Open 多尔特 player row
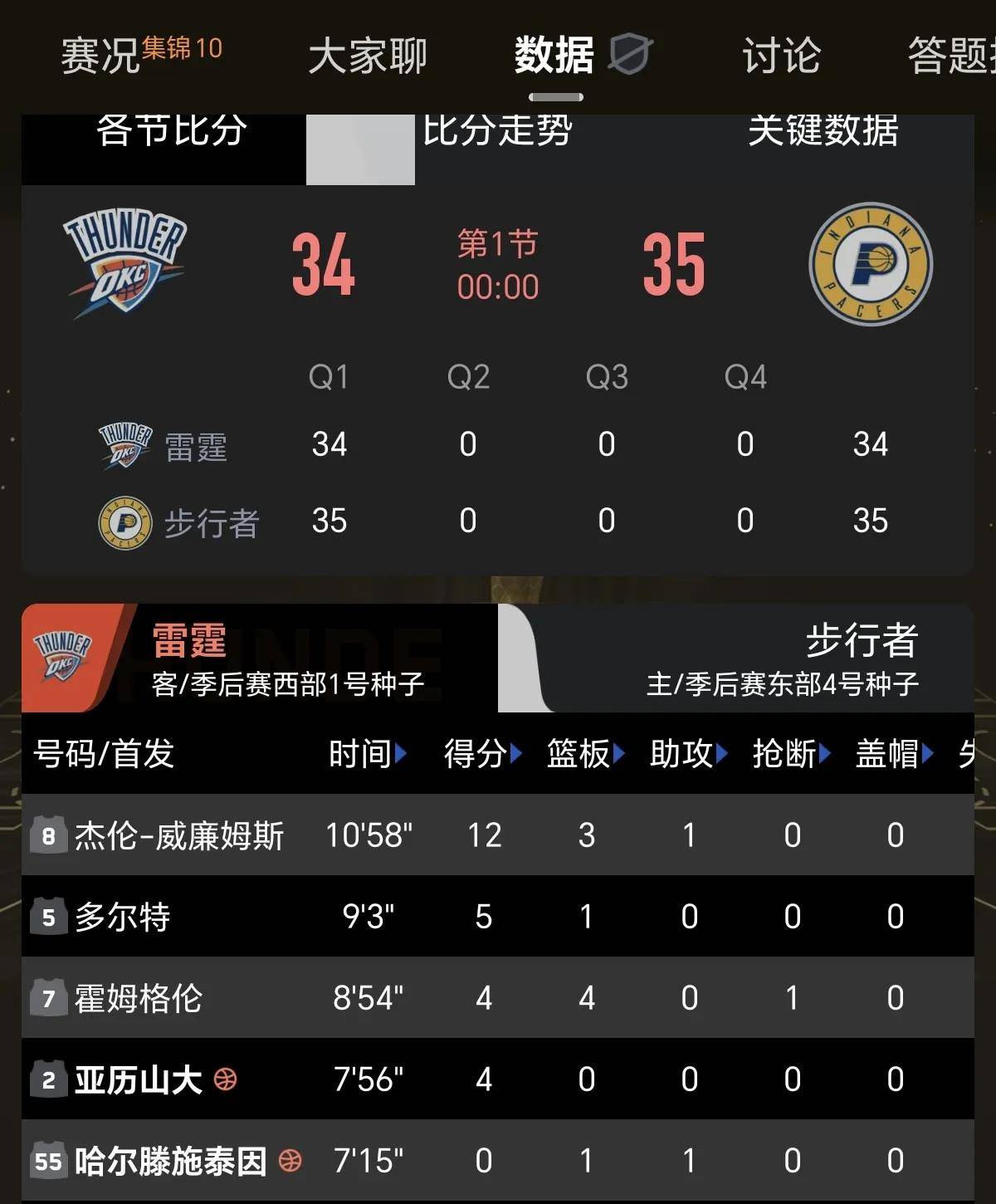996x1204 pixels. point(123,917)
